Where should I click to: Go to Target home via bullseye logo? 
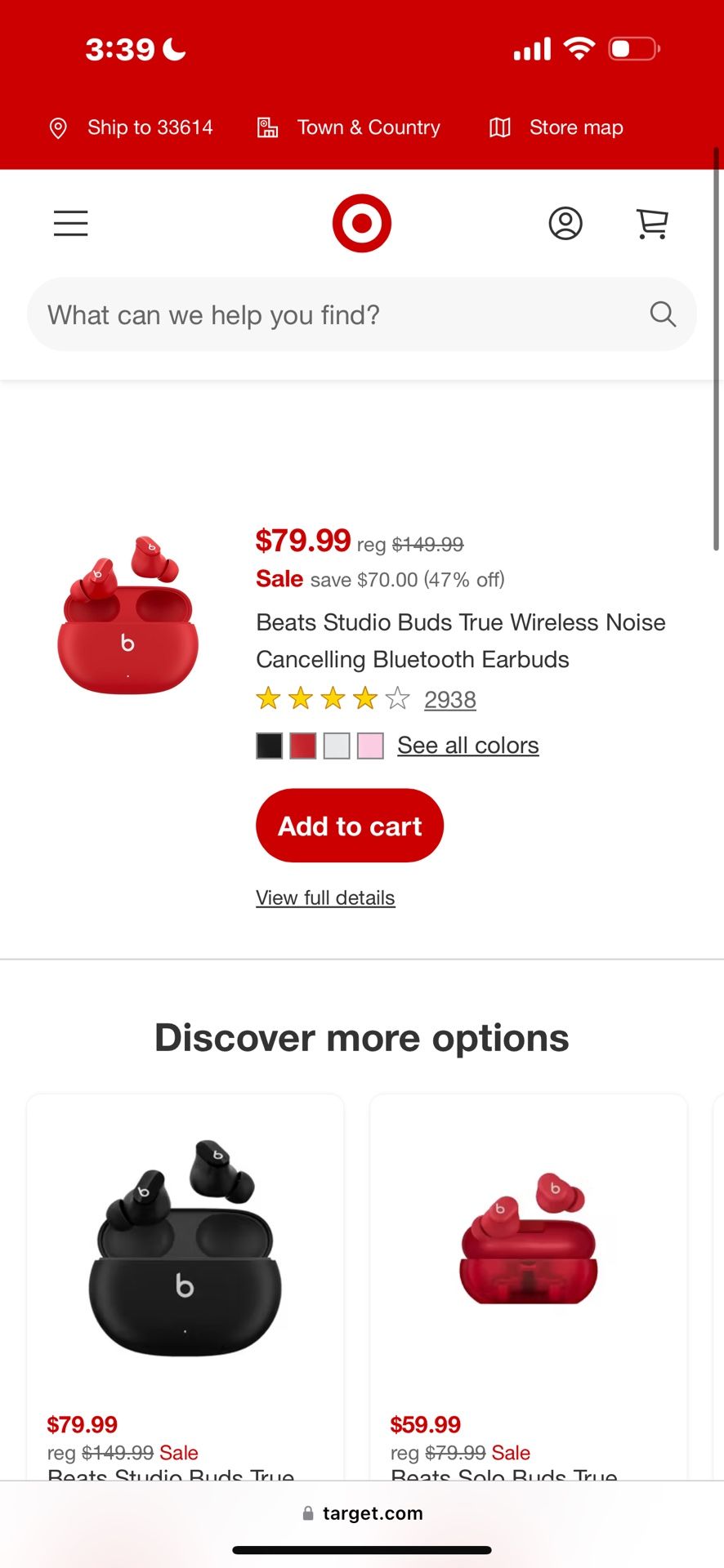click(x=362, y=223)
